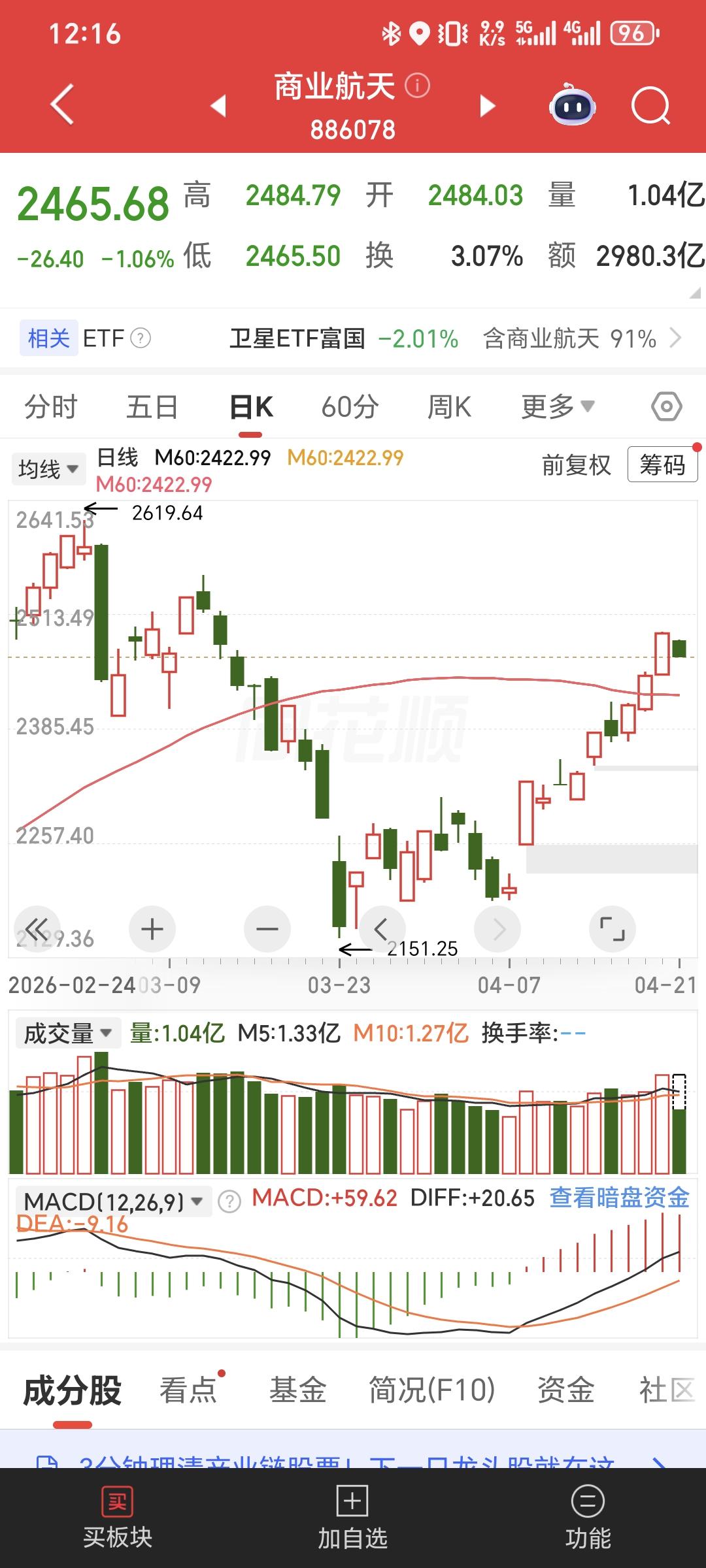This screenshot has width=706, height=1568.
Task: Switch to the previous sector with left triangle
Action: 218,106
